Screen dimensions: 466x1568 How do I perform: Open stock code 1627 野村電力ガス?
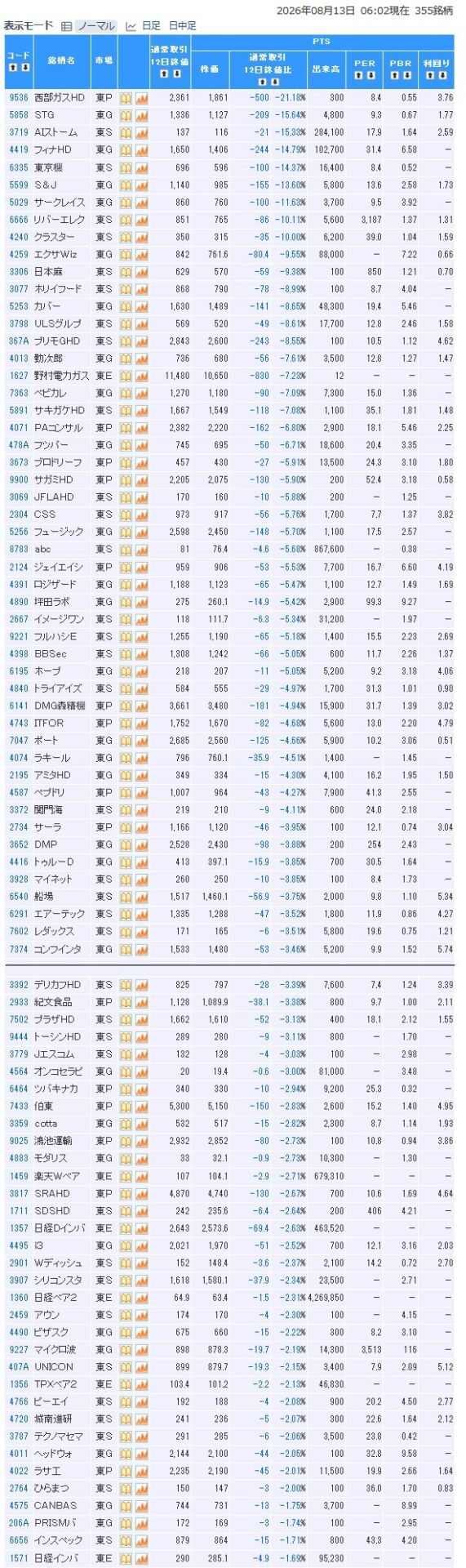18,376
